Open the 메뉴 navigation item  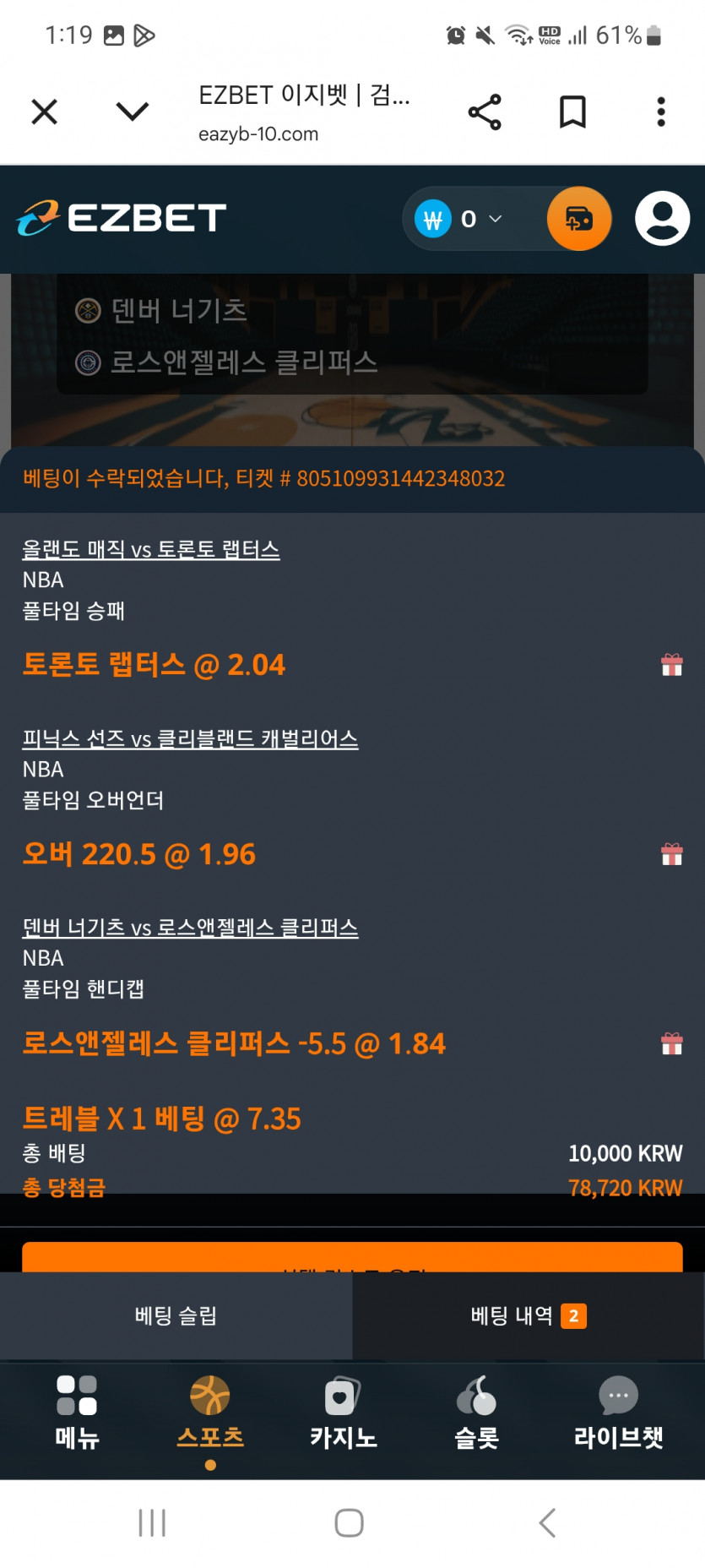(x=77, y=1413)
